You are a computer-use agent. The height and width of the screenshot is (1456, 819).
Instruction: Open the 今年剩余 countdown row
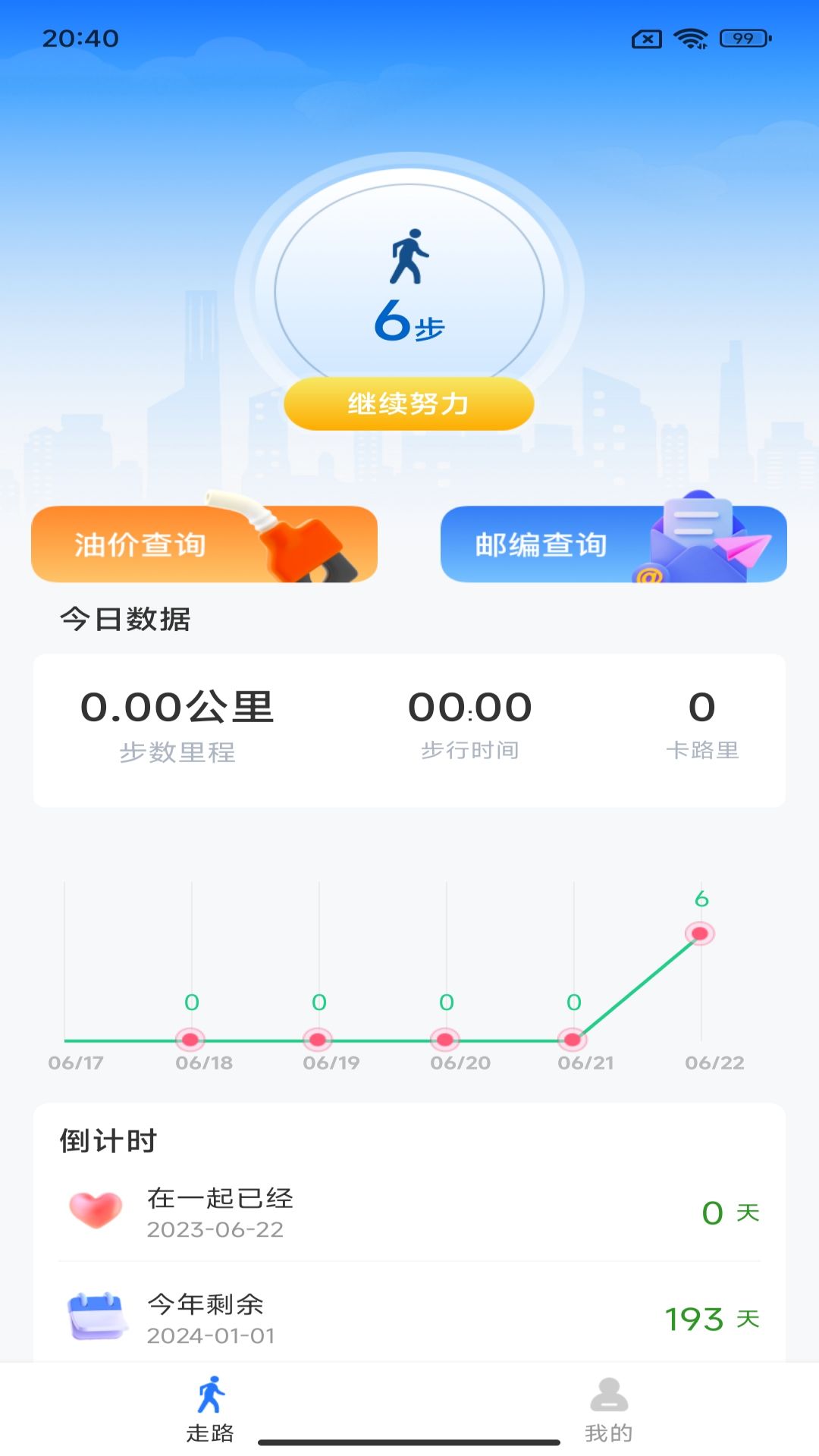409,1318
